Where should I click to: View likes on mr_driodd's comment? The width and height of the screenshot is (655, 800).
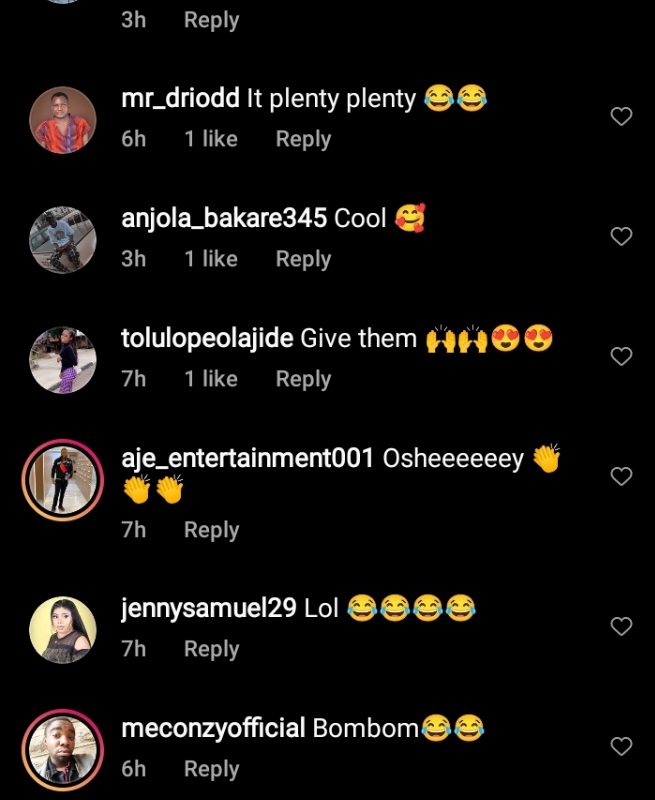pyautogui.click(x=210, y=139)
